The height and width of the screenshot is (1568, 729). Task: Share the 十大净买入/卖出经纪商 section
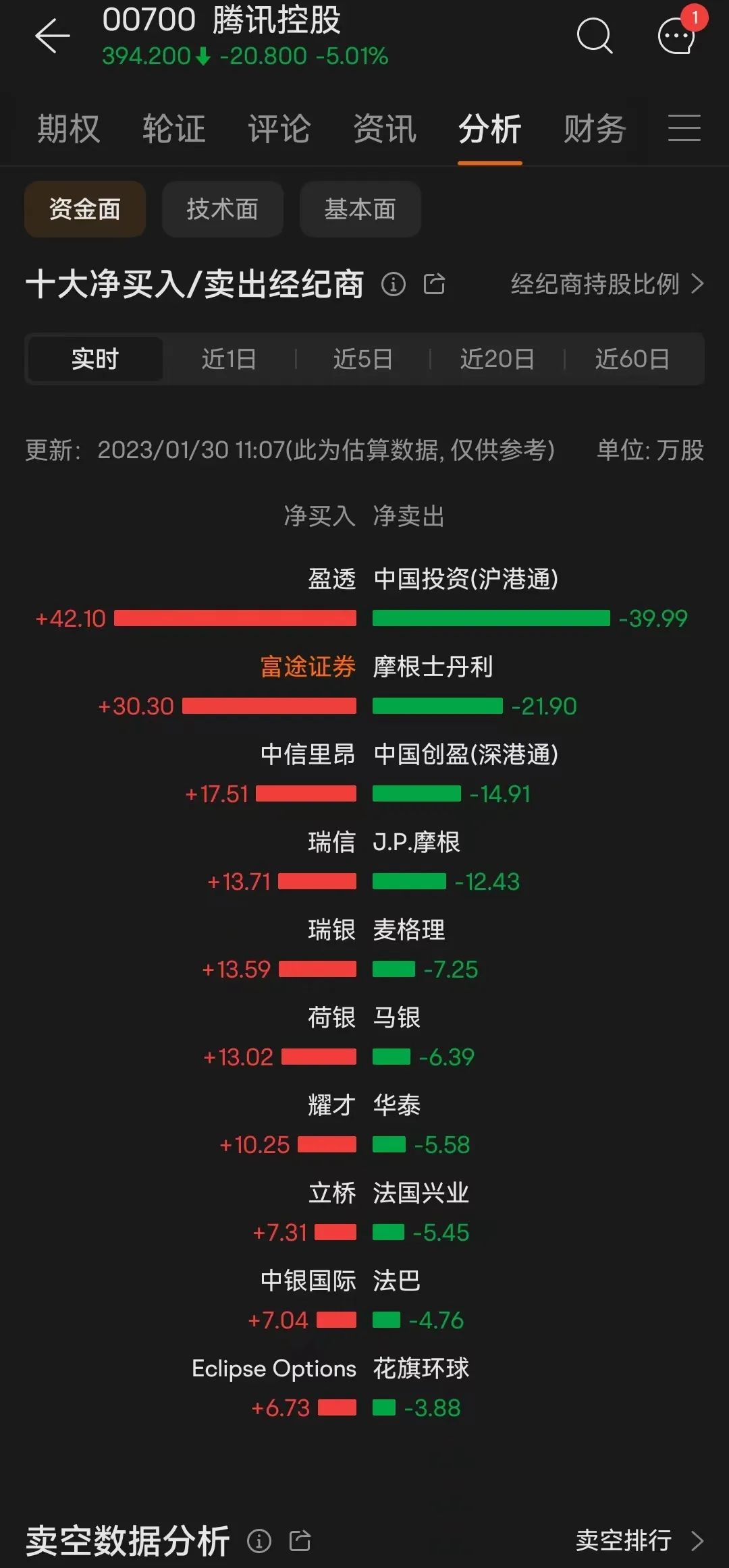tap(435, 284)
